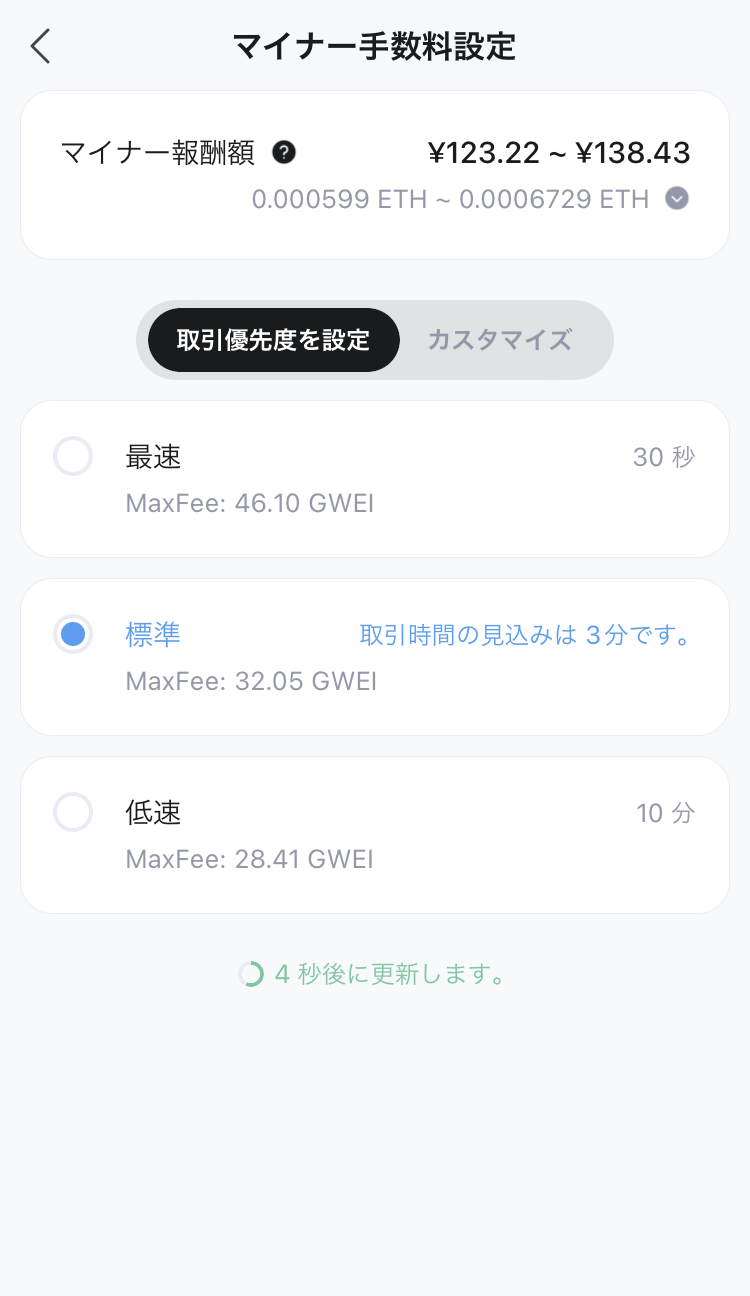
Task: Collapse the miner reward detail chevron
Action: [x=677, y=199]
